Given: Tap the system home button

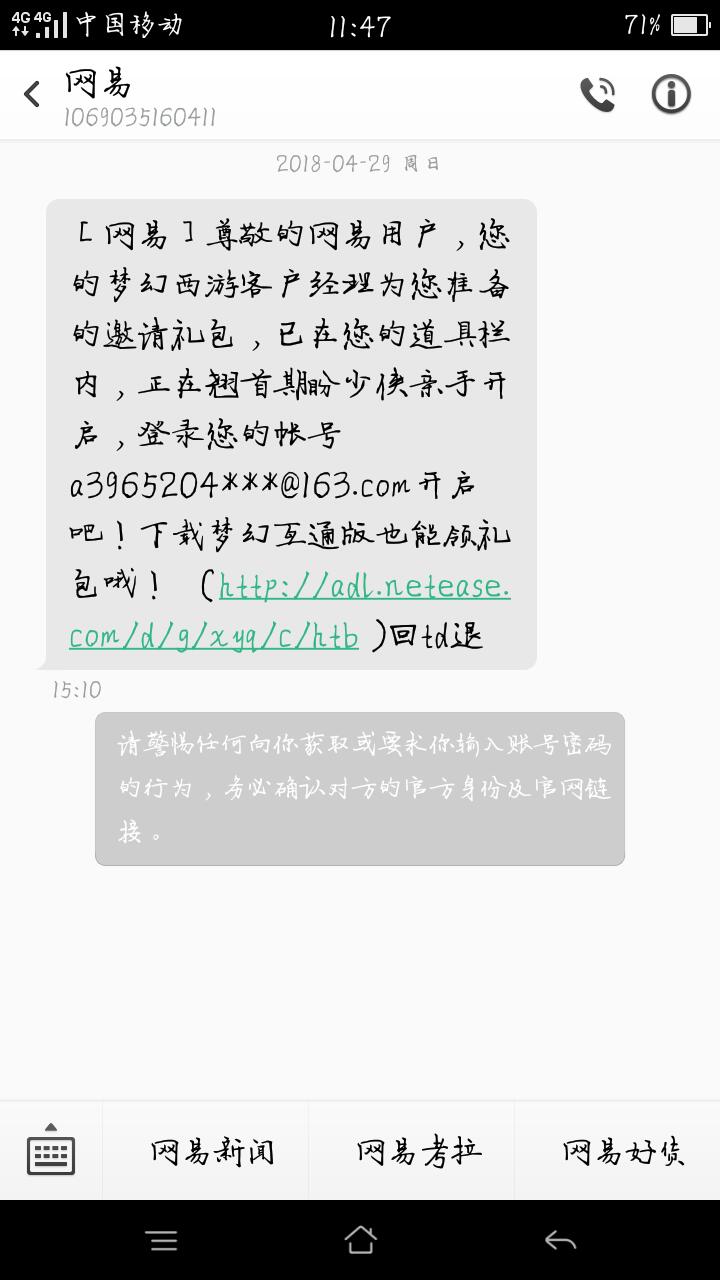Looking at the screenshot, I should 360,1241.
